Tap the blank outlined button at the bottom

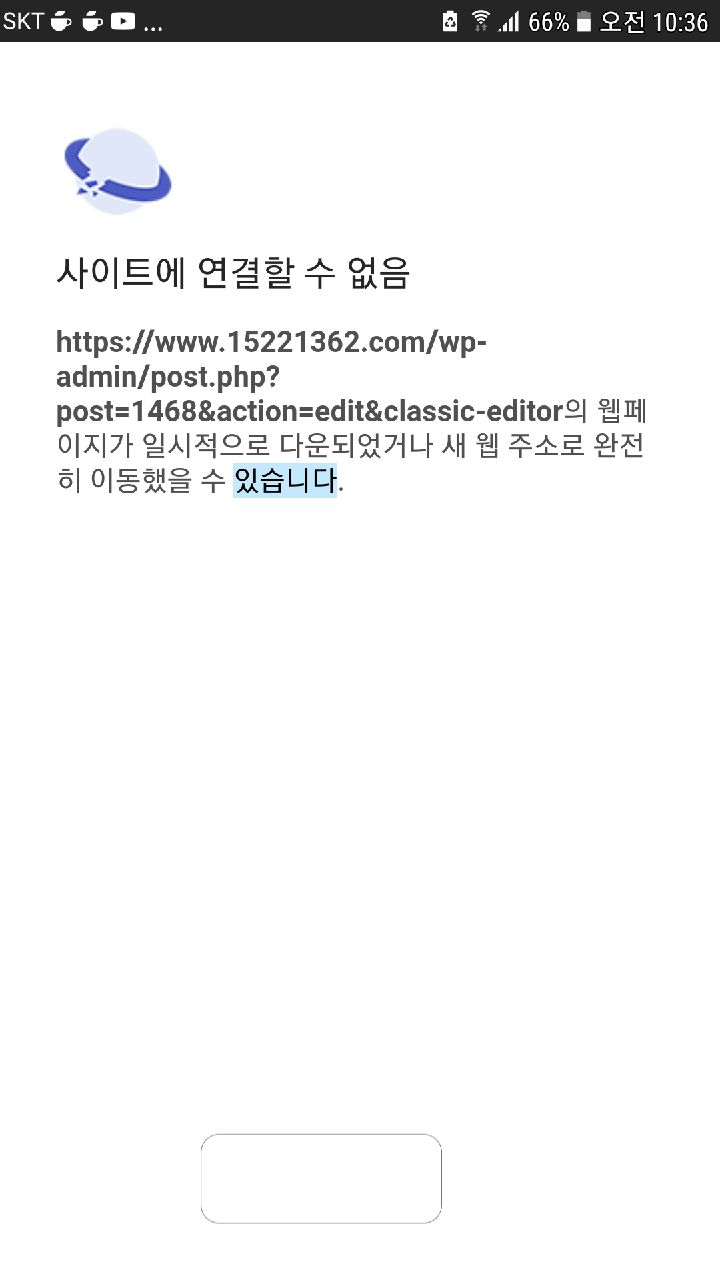[321, 1178]
